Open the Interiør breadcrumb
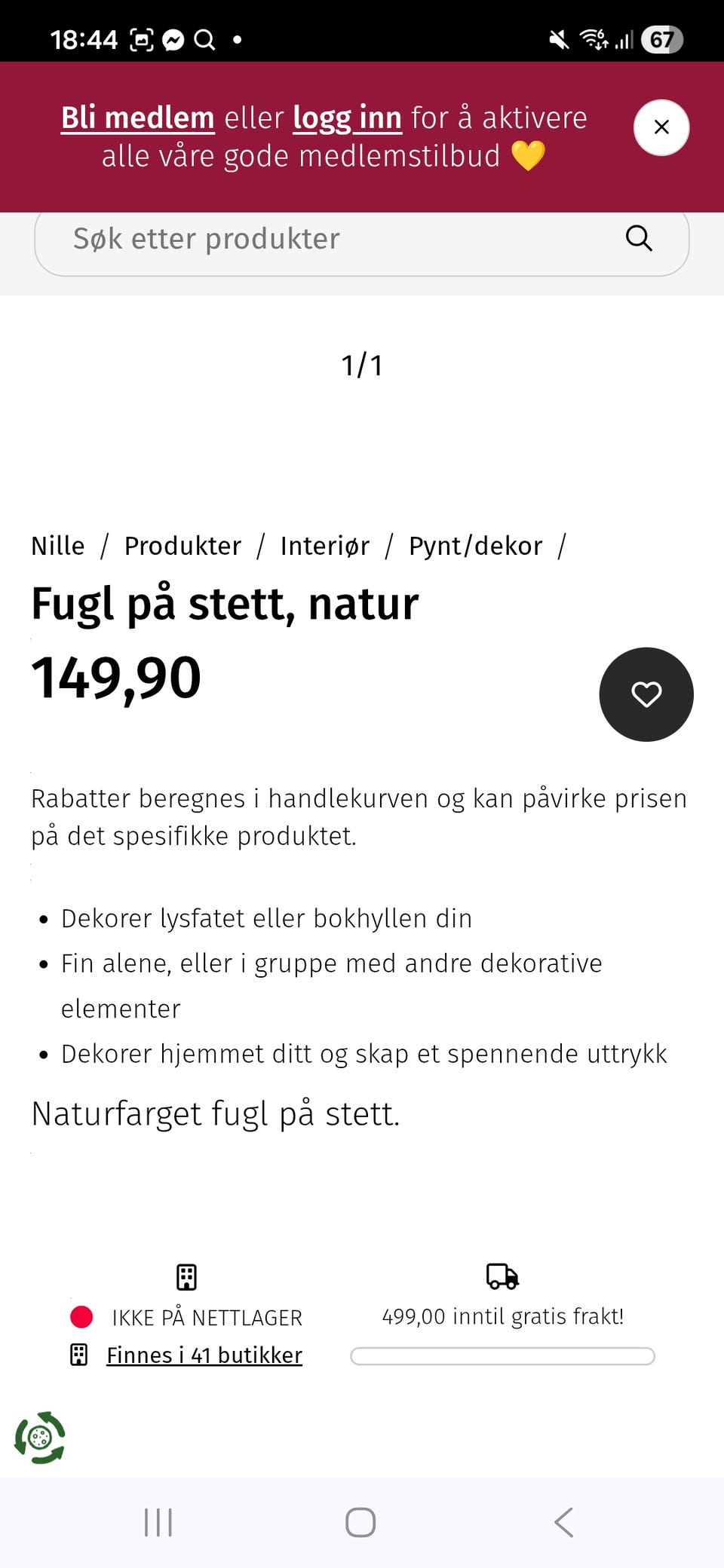 (x=324, y=545)
